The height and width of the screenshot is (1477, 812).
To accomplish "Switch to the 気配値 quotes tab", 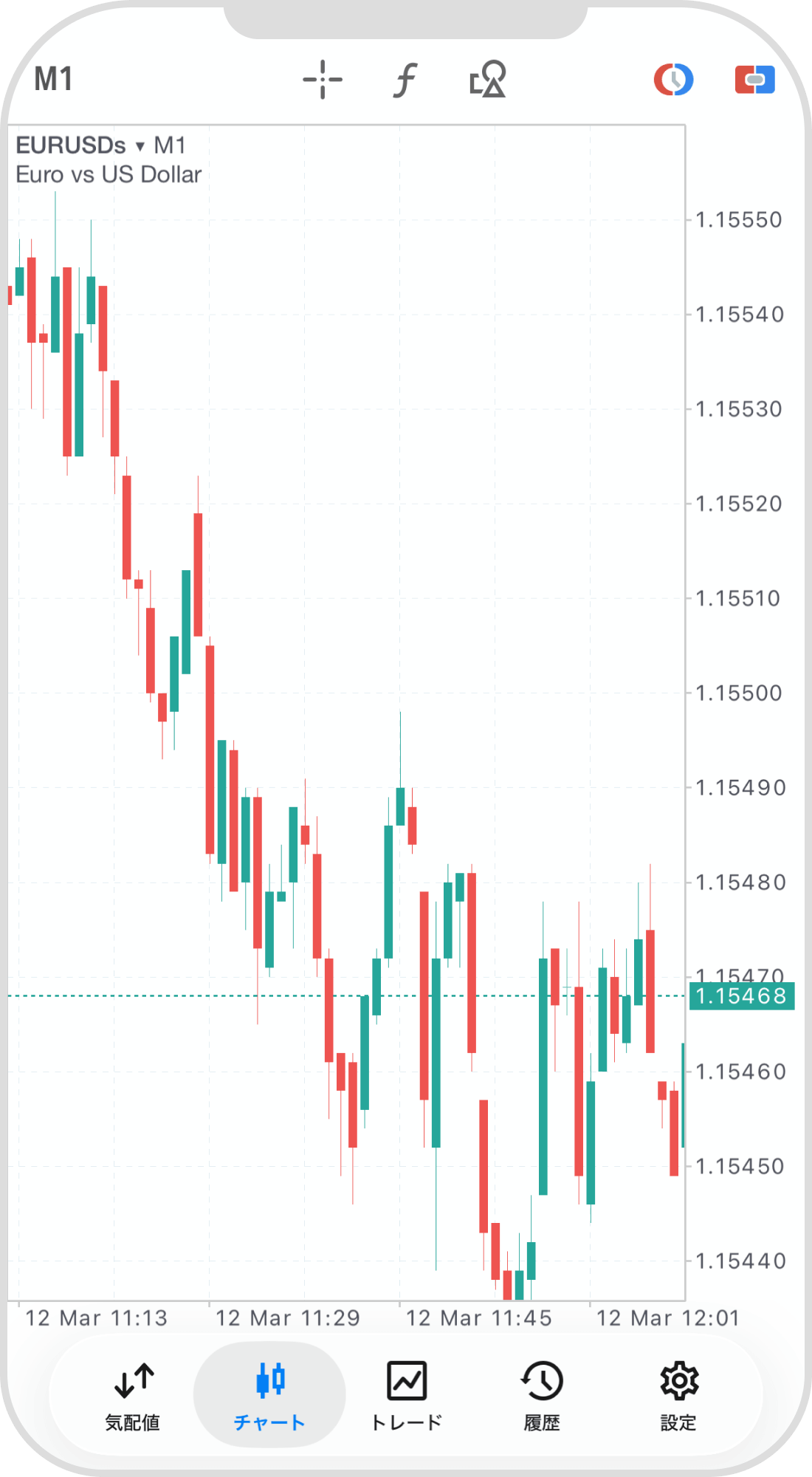I will (x=133, y=1394).
